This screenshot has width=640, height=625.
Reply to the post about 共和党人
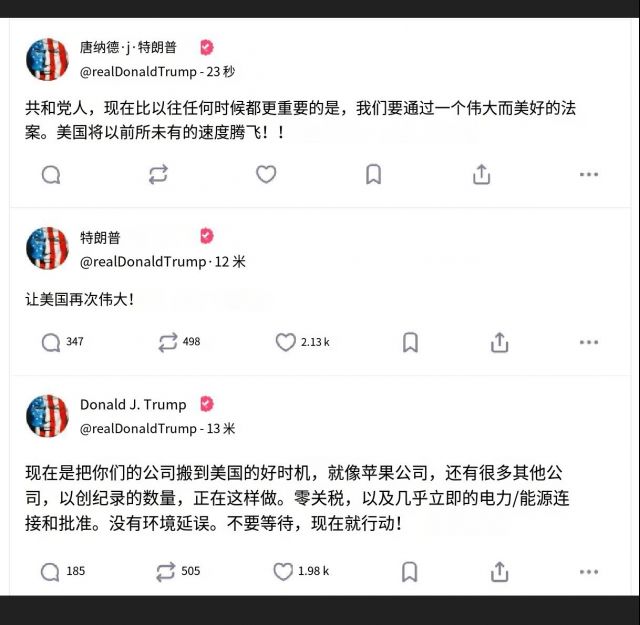click(51, 175)
